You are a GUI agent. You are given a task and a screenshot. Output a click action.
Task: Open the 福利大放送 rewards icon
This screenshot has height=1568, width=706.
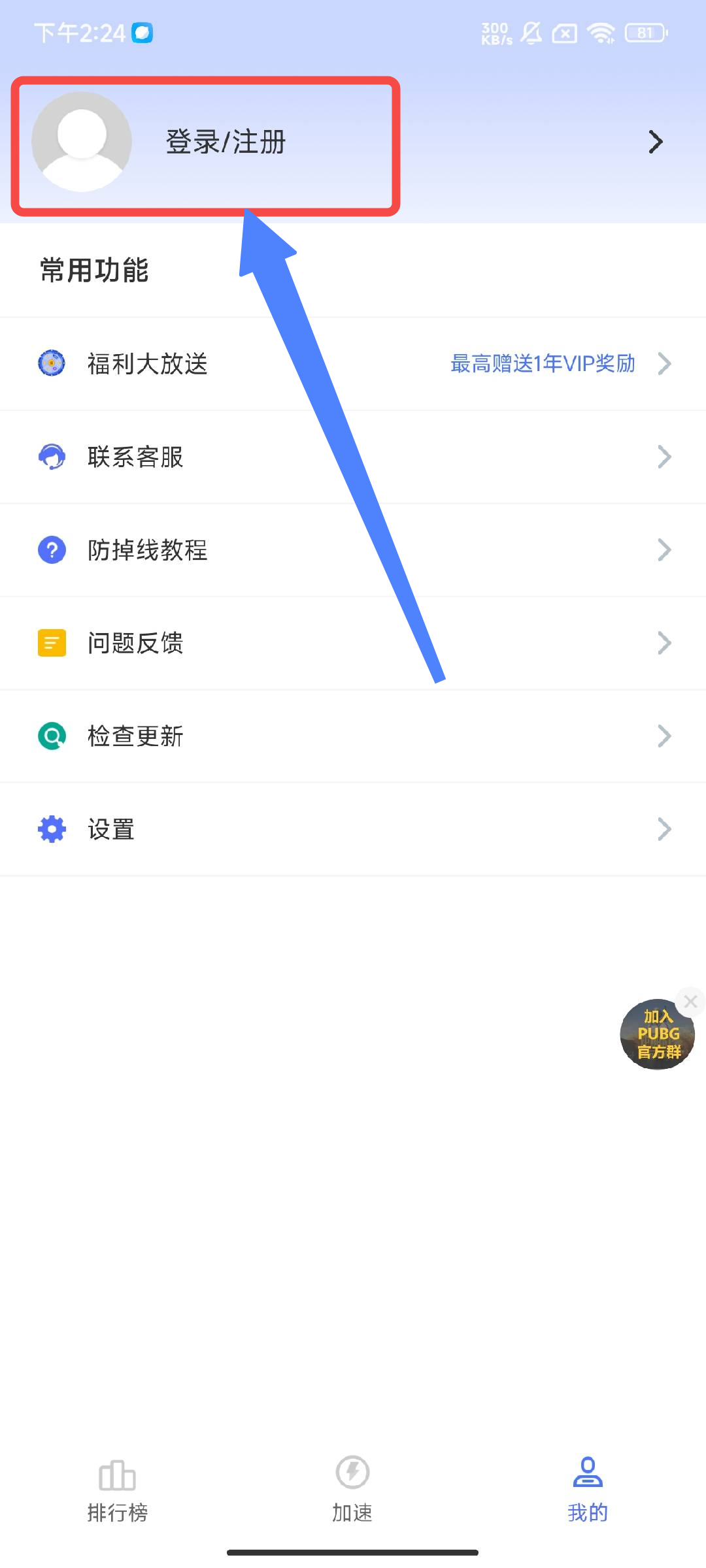pos(51,364)
